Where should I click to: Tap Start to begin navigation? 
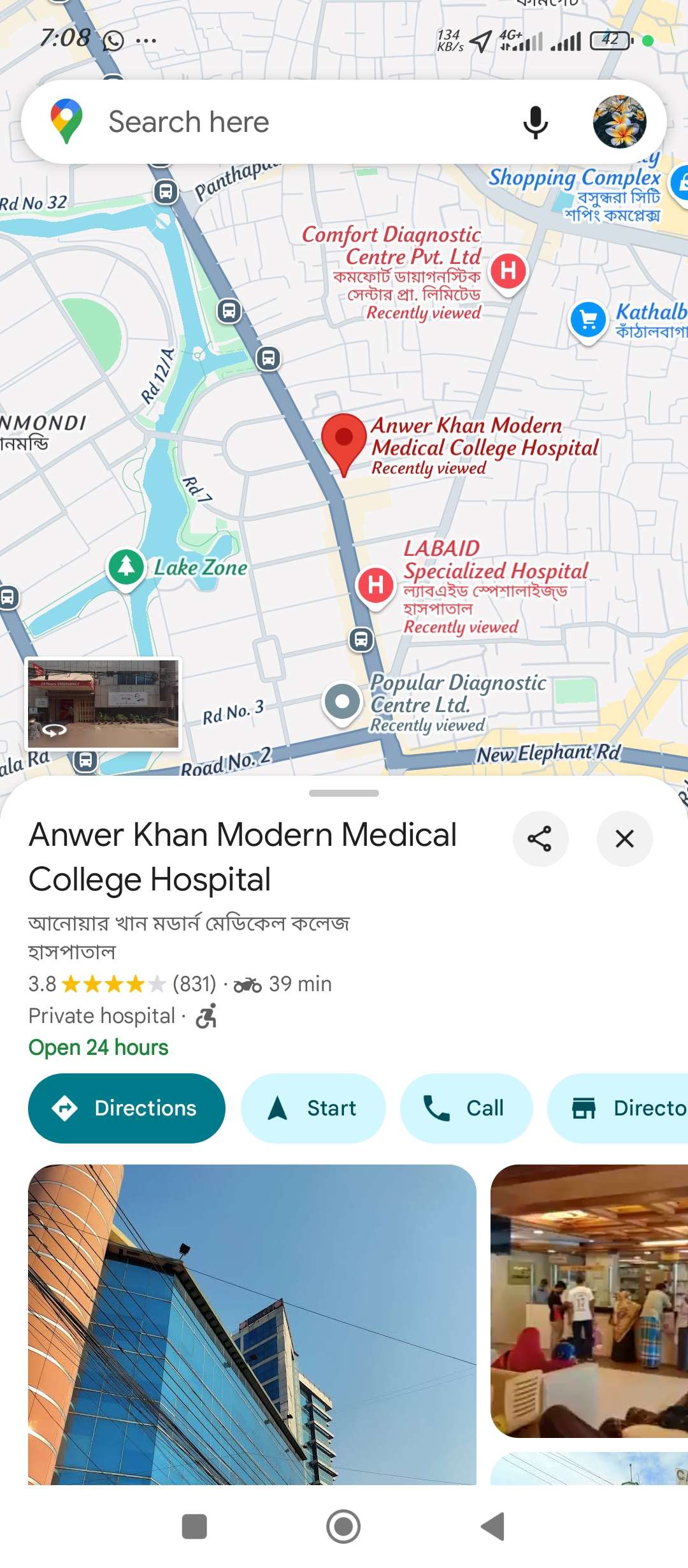coord(313,1108)
